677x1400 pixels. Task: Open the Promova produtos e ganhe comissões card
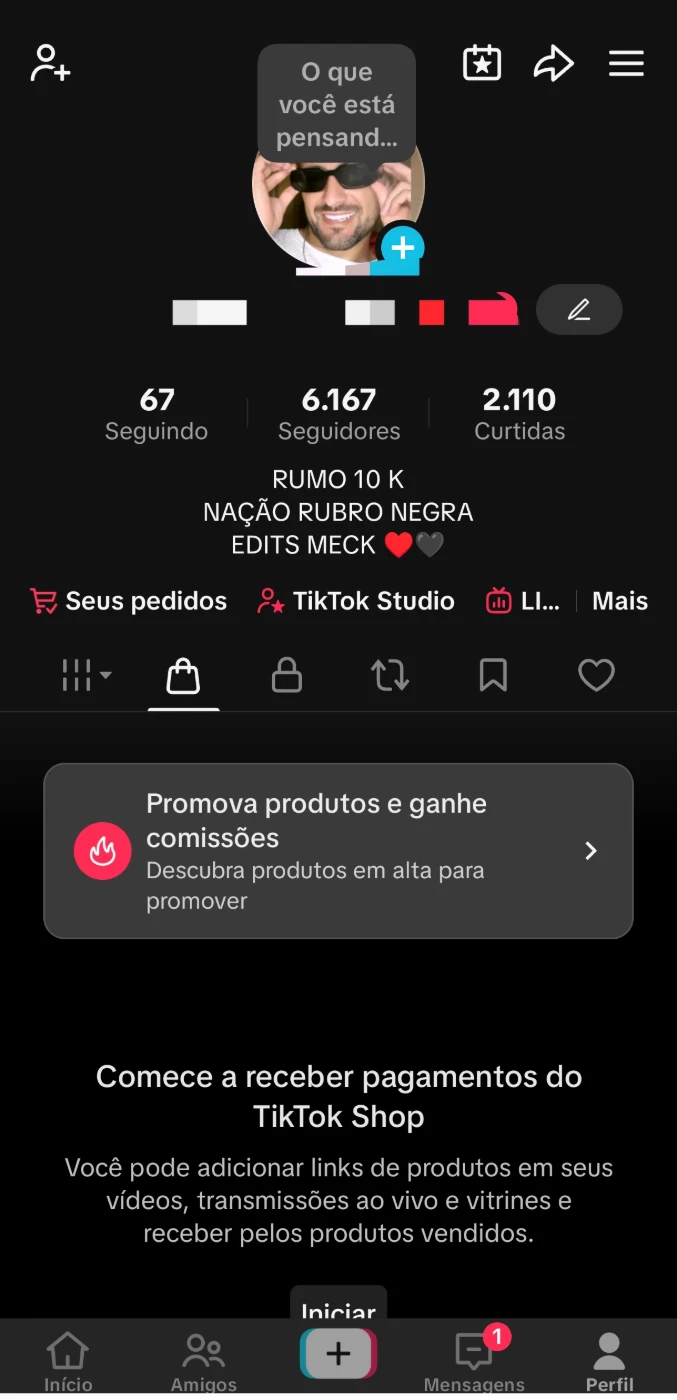click(338, 851)
